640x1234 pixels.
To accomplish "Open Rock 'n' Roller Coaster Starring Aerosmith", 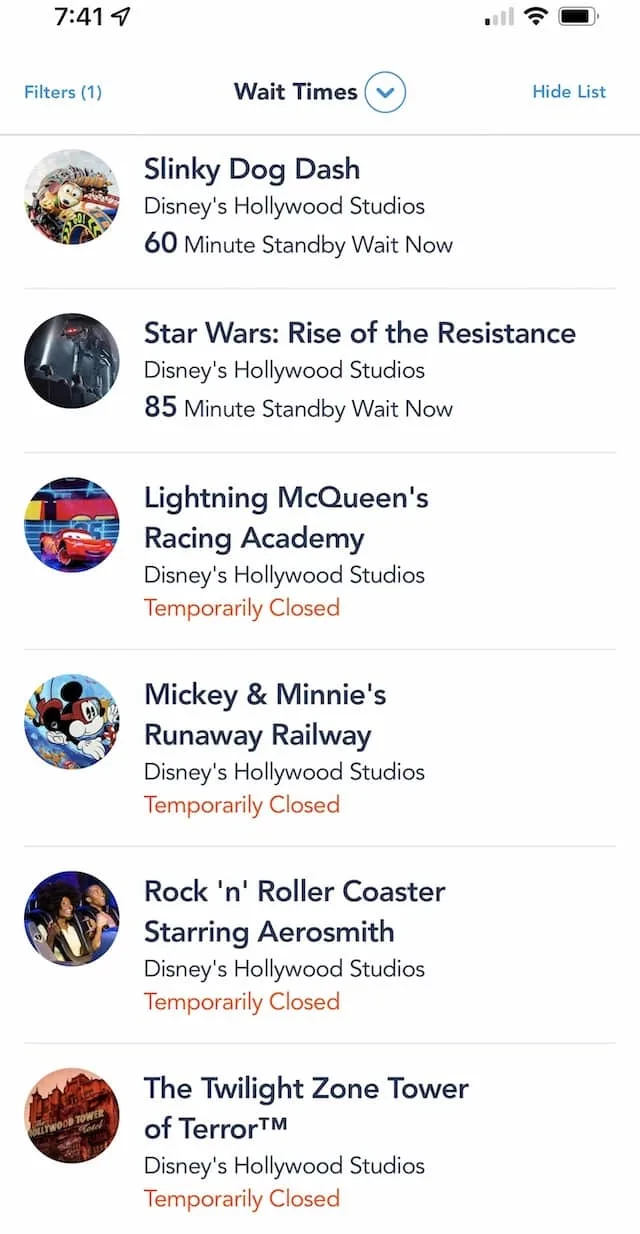I will 320,945.
